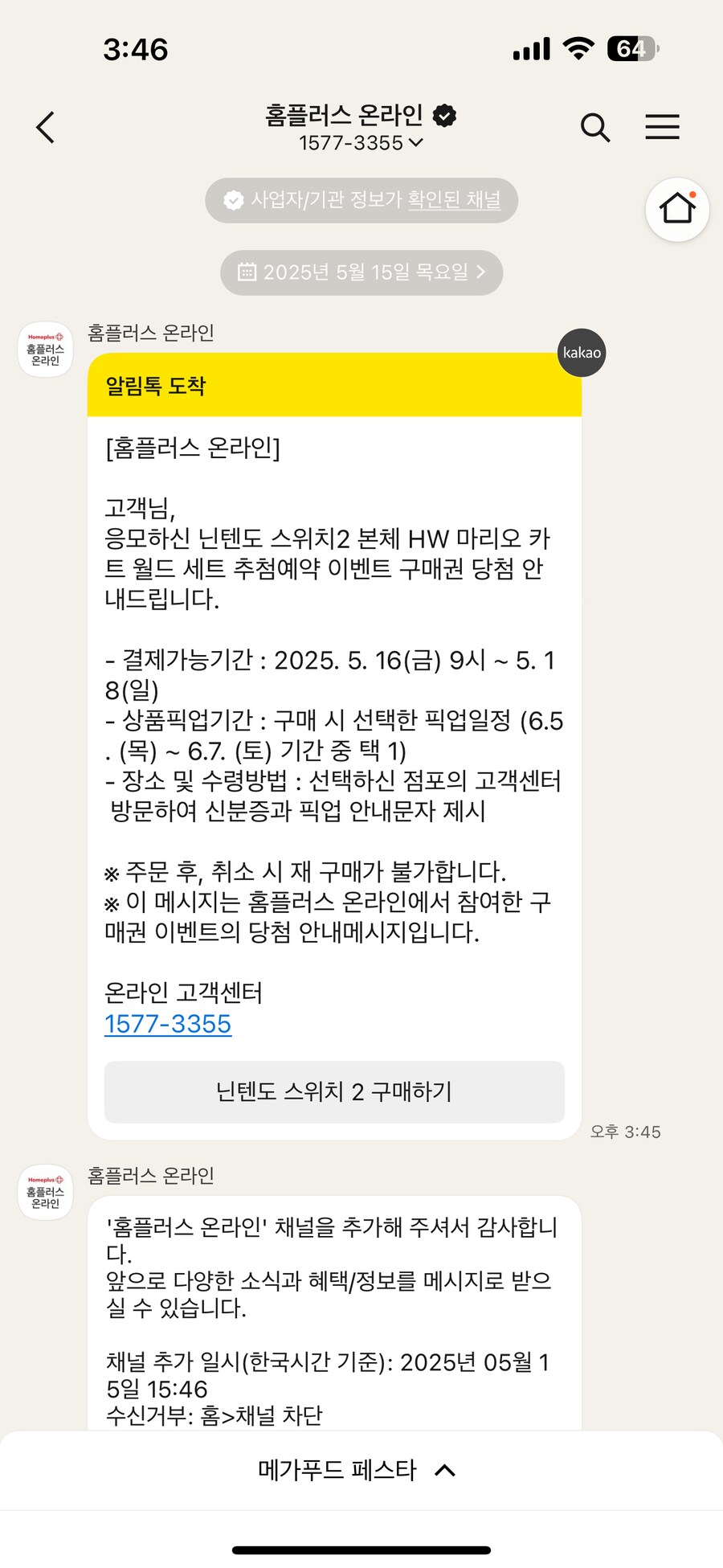Call the 1577-3355 blue phone link

(167, 1024)
